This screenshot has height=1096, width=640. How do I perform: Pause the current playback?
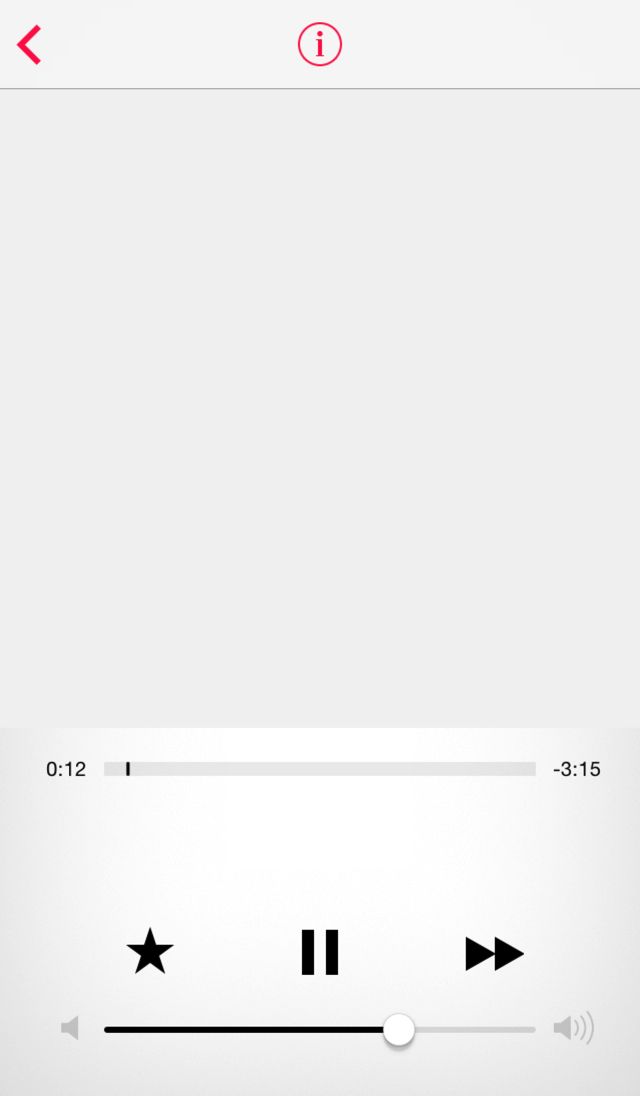pyautogui.click(x=320, y=952)
